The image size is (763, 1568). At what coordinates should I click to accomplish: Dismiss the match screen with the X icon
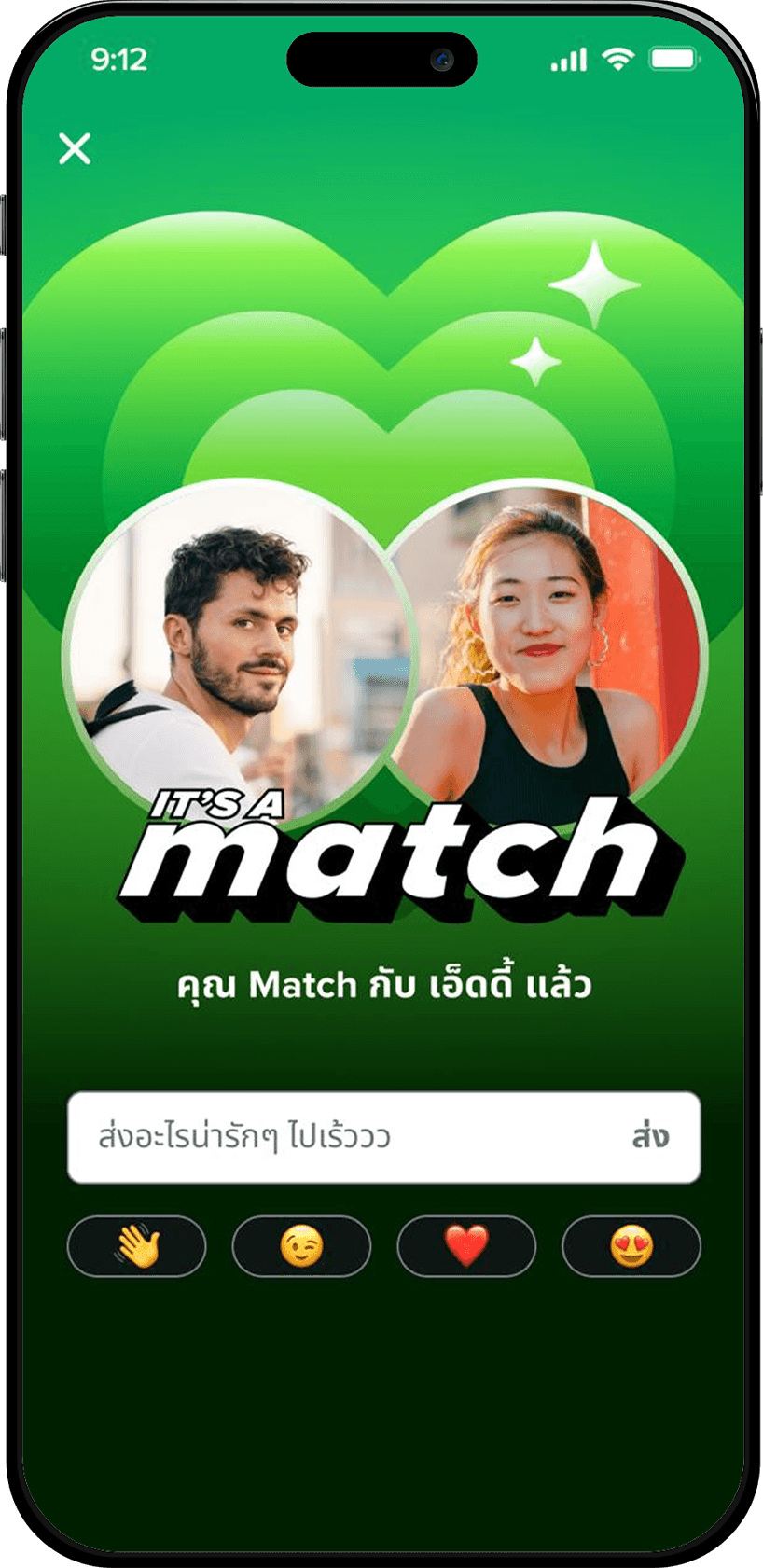click(75, 148)
